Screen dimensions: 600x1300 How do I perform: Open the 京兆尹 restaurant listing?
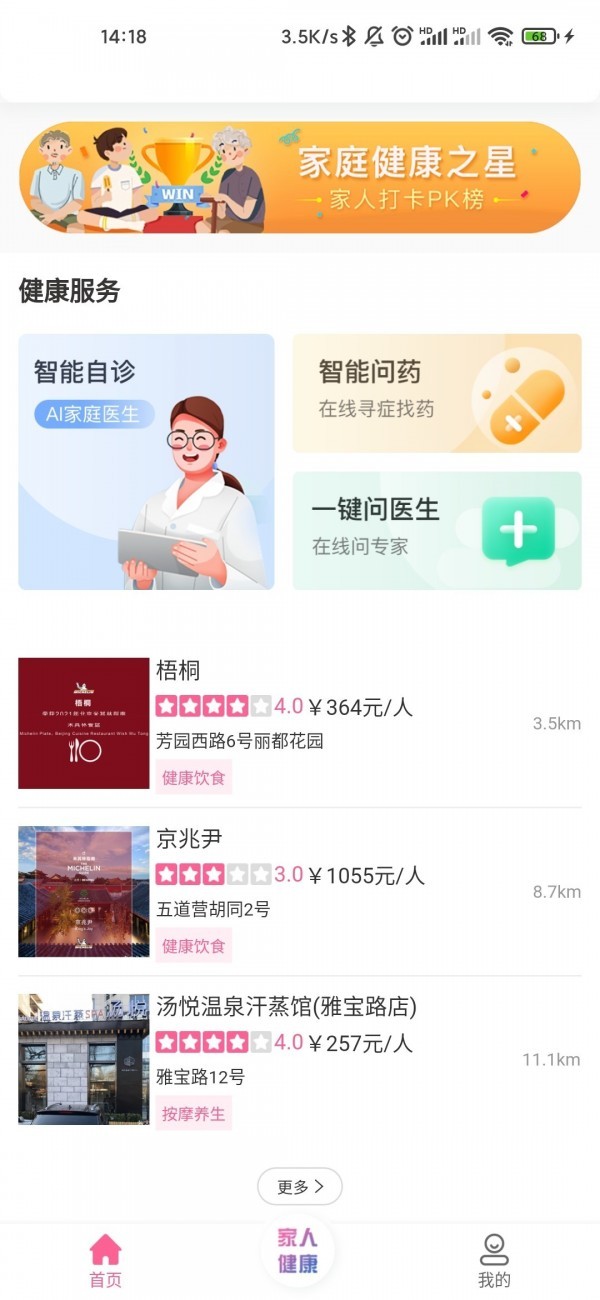[x=300, y=891]
